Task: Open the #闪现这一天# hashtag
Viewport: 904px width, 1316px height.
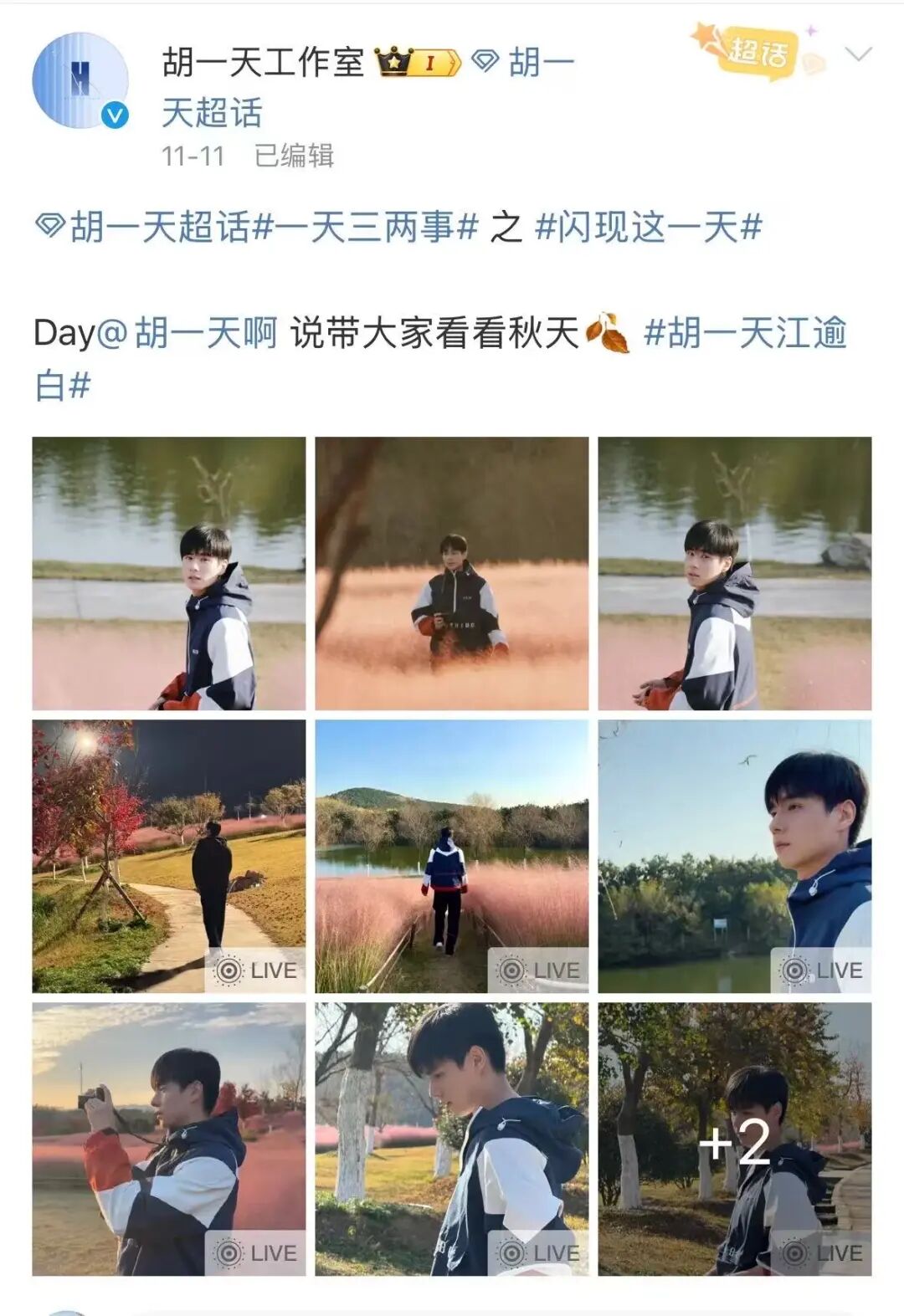Action: coord(648,227)
